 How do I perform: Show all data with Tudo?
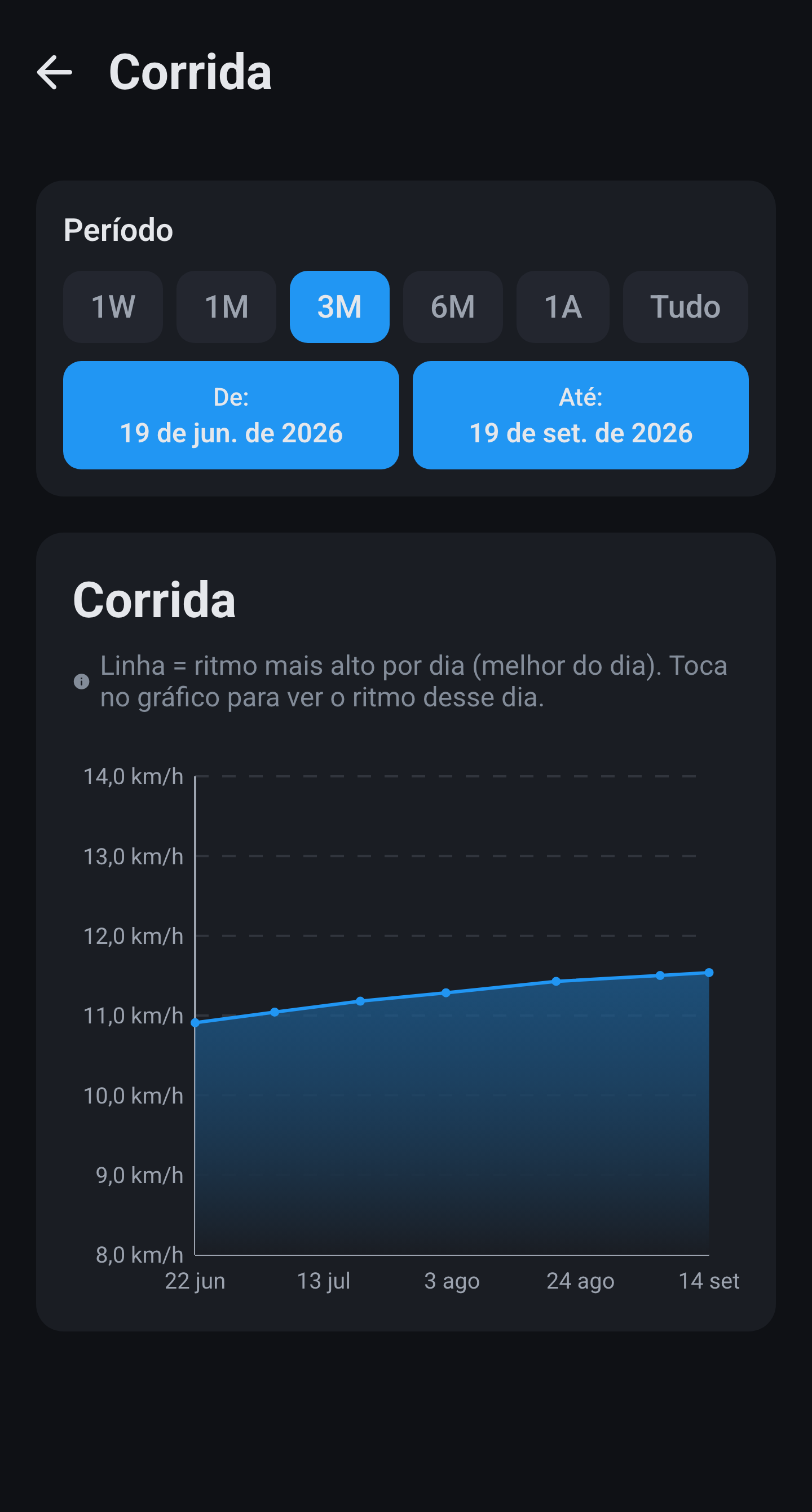pos(685,306)
